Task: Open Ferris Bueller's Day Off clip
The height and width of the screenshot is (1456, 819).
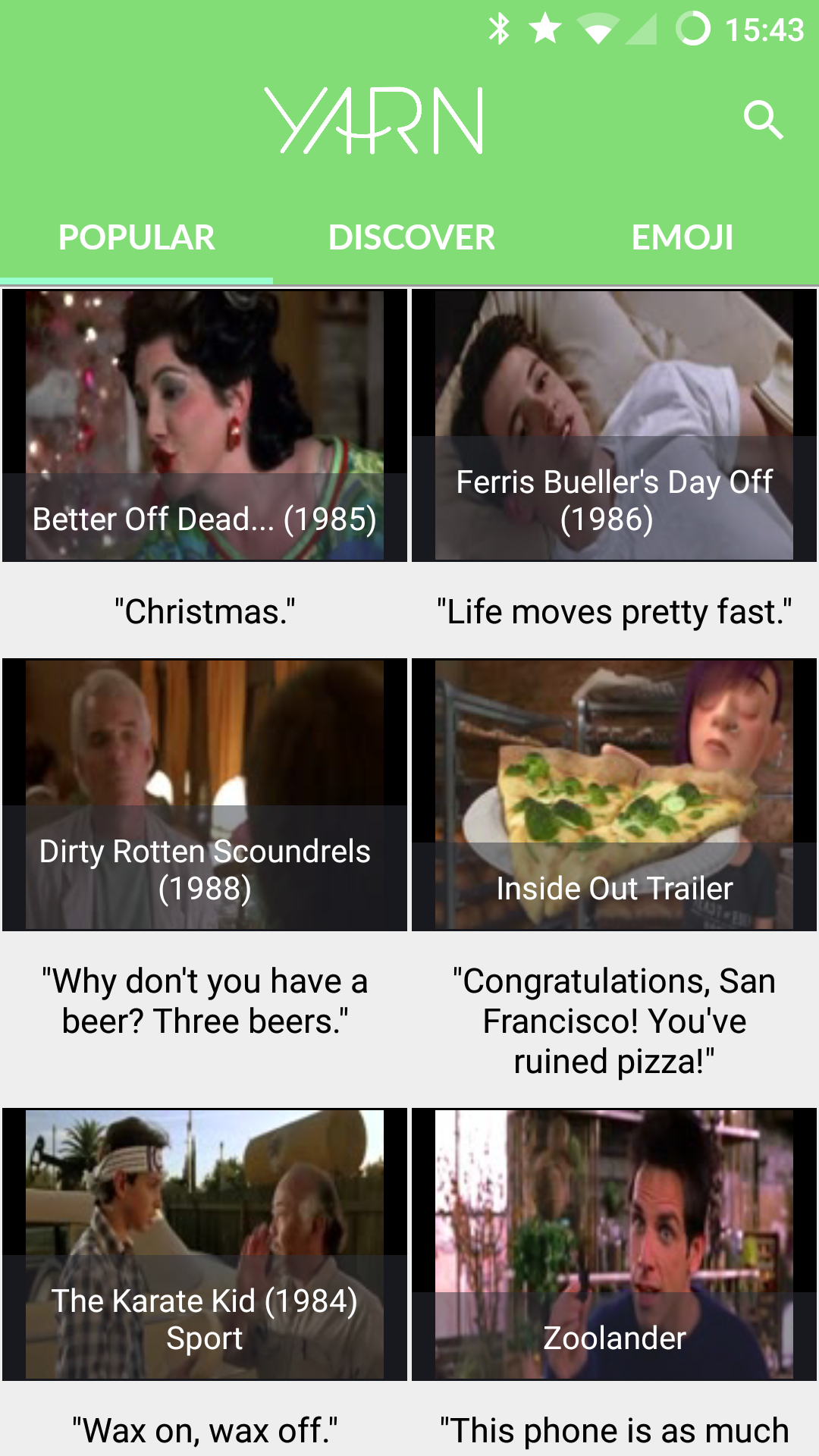Action: pos(614,425)
